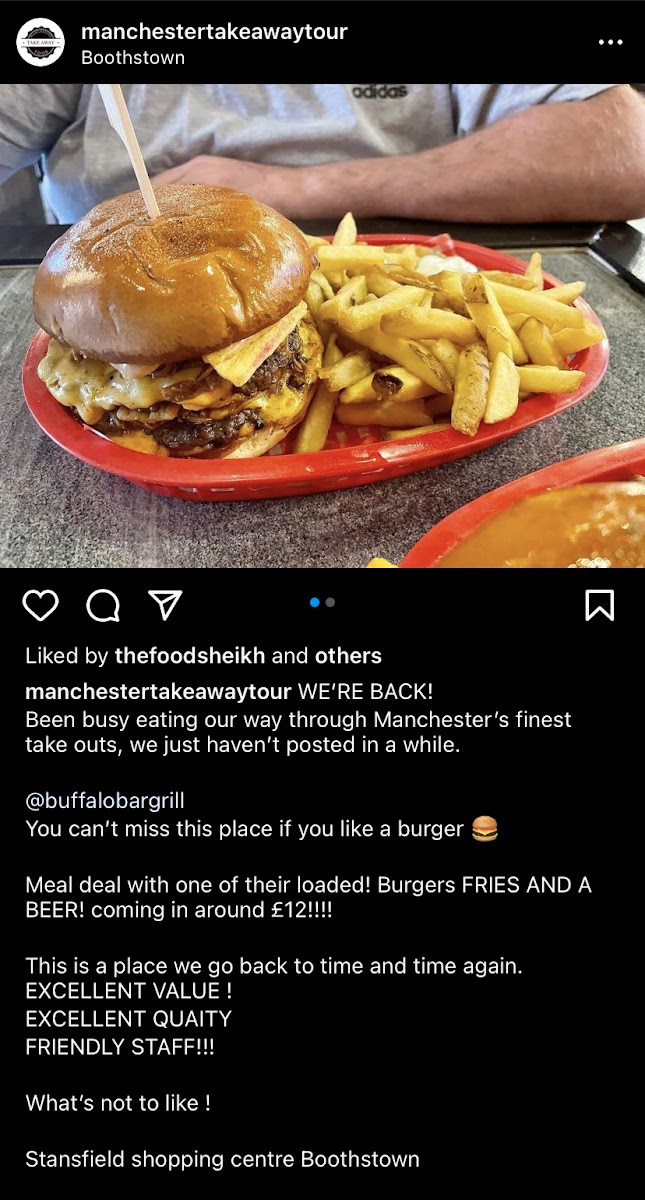Share the post using paper plane icon
This screenshot has height=1200, width=645.
pos(165,605)
